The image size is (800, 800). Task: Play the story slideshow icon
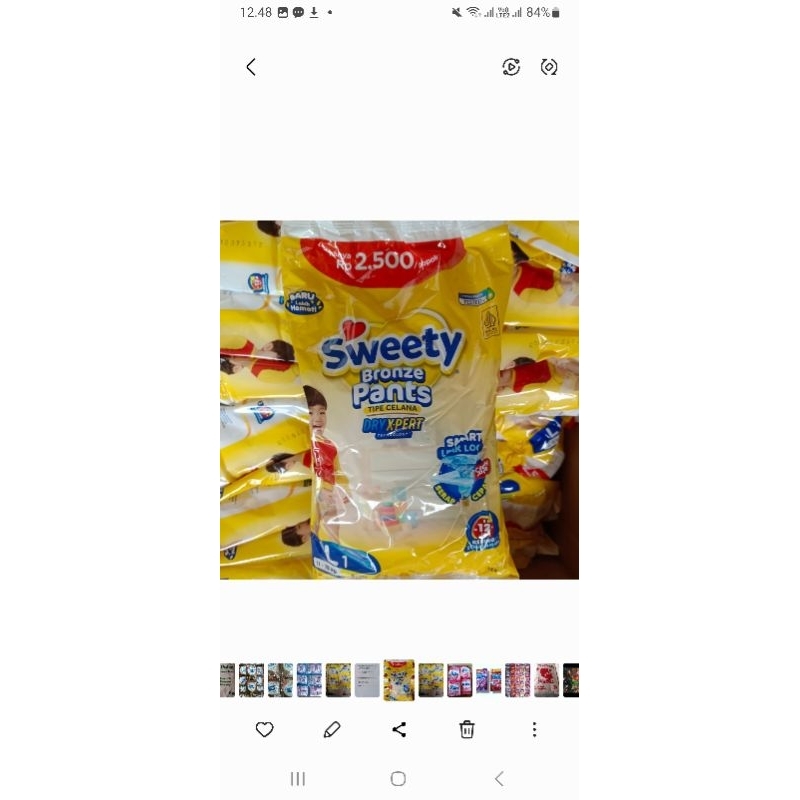click(x=511, y=67)
